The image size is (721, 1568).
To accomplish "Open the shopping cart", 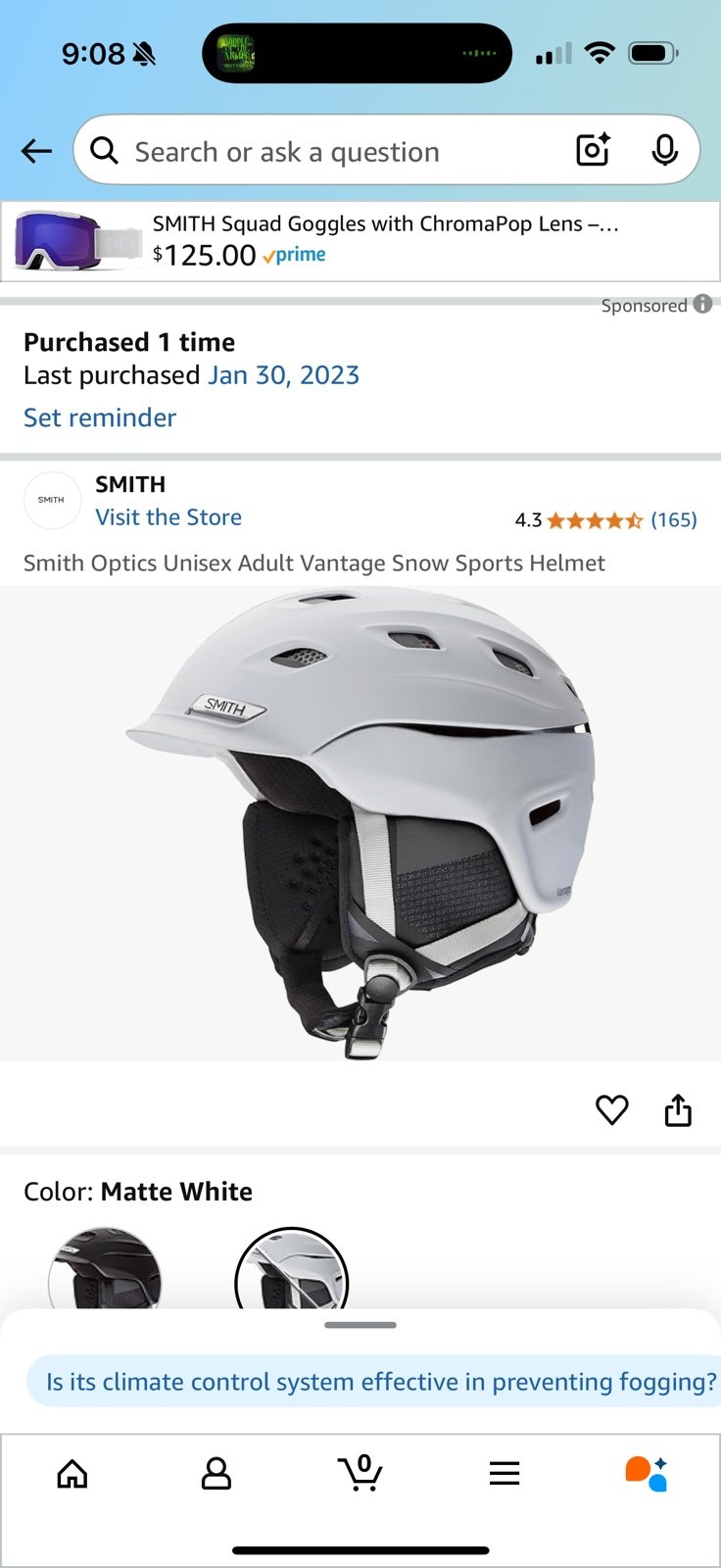I will [360, 1472].
